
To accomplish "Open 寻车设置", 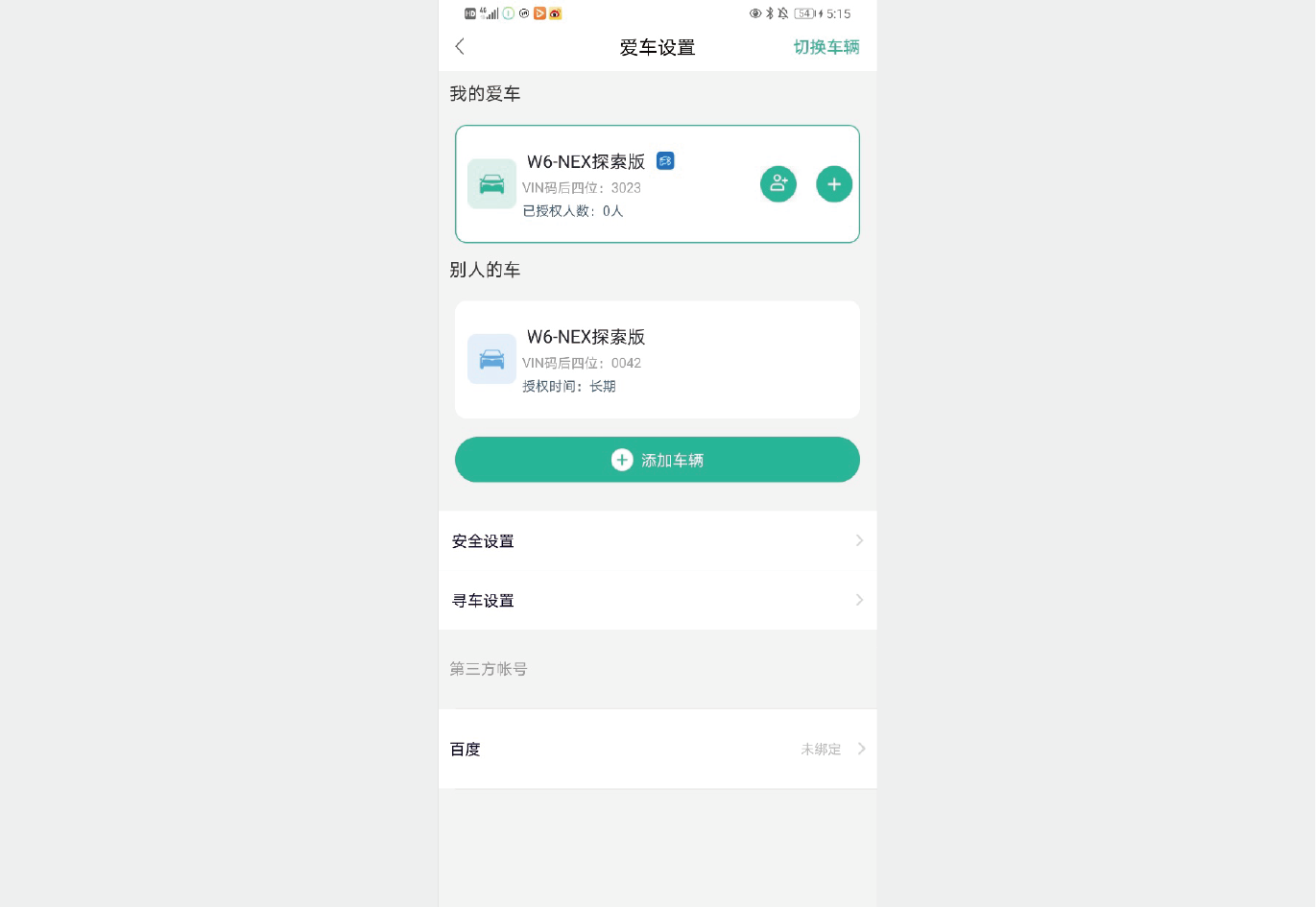I will tap(657, 601).
